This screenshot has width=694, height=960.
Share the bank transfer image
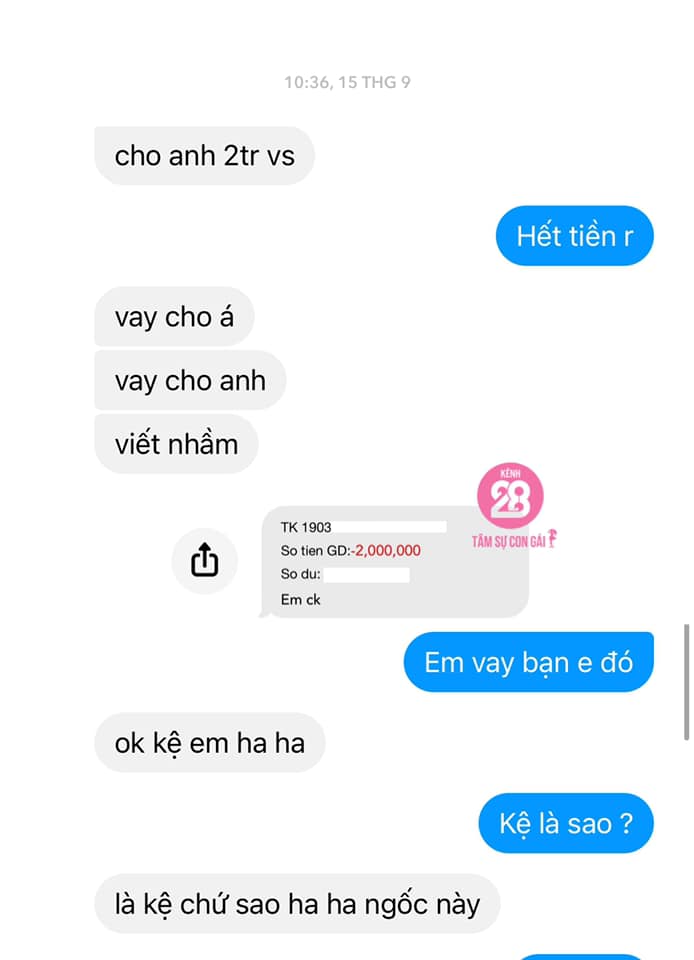click(x=203, y=561)
